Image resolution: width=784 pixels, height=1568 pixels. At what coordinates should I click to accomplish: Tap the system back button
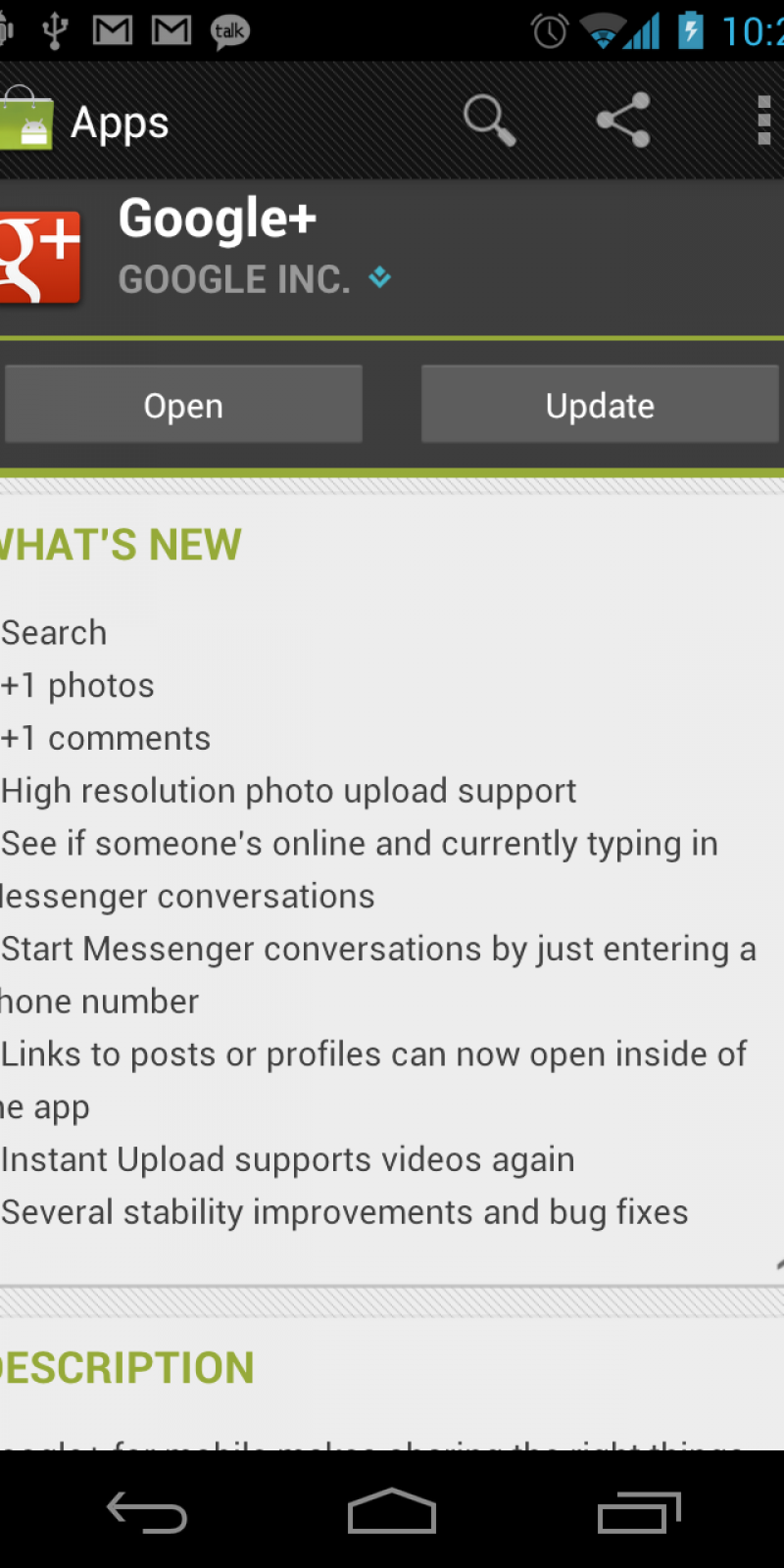[x=147, y=1512]
